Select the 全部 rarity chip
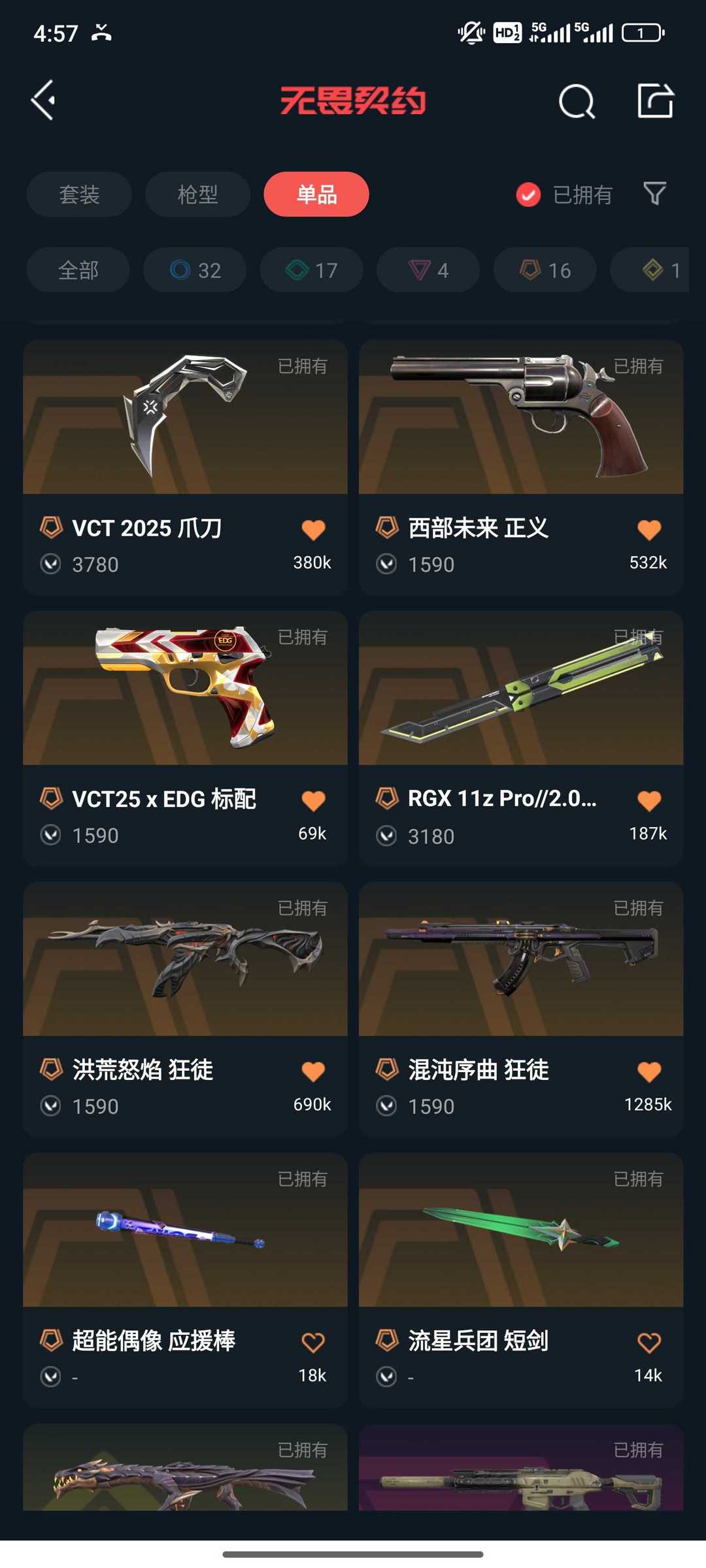 click(x=78, y=270)
